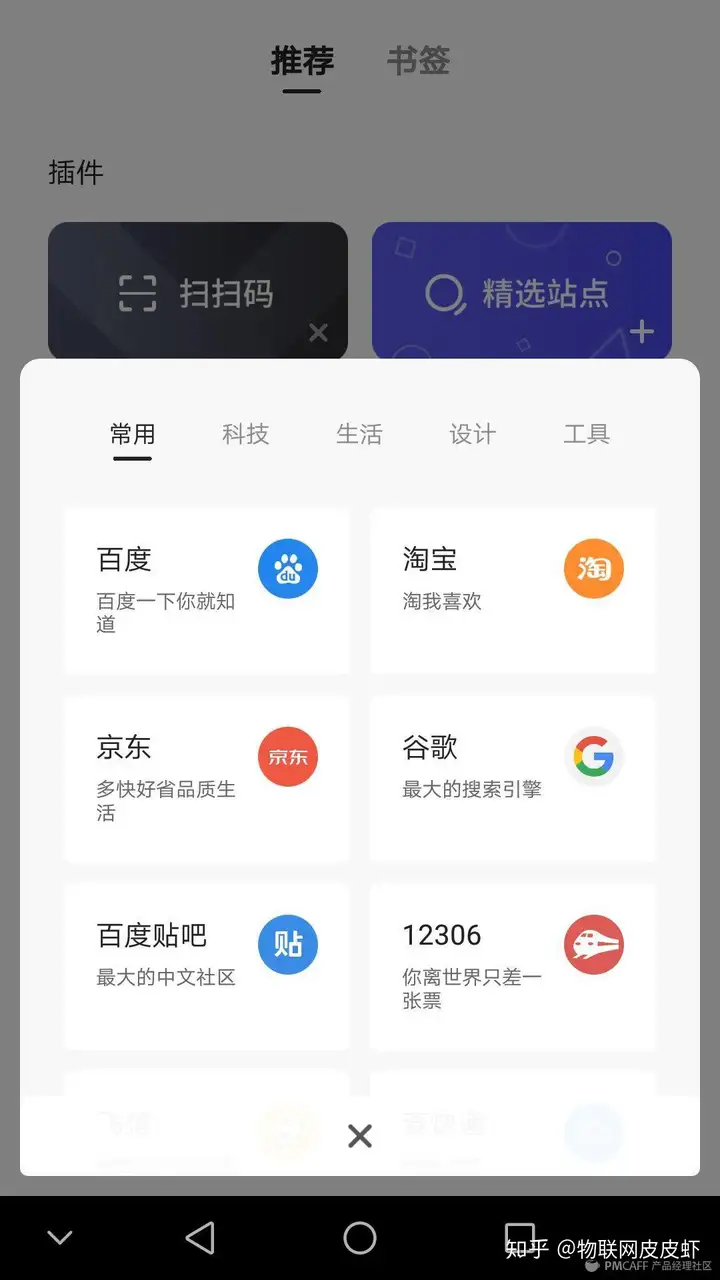Tap the system back triangle
The height and width of the screenshot is (1280, 720).
pos(200,1238)
